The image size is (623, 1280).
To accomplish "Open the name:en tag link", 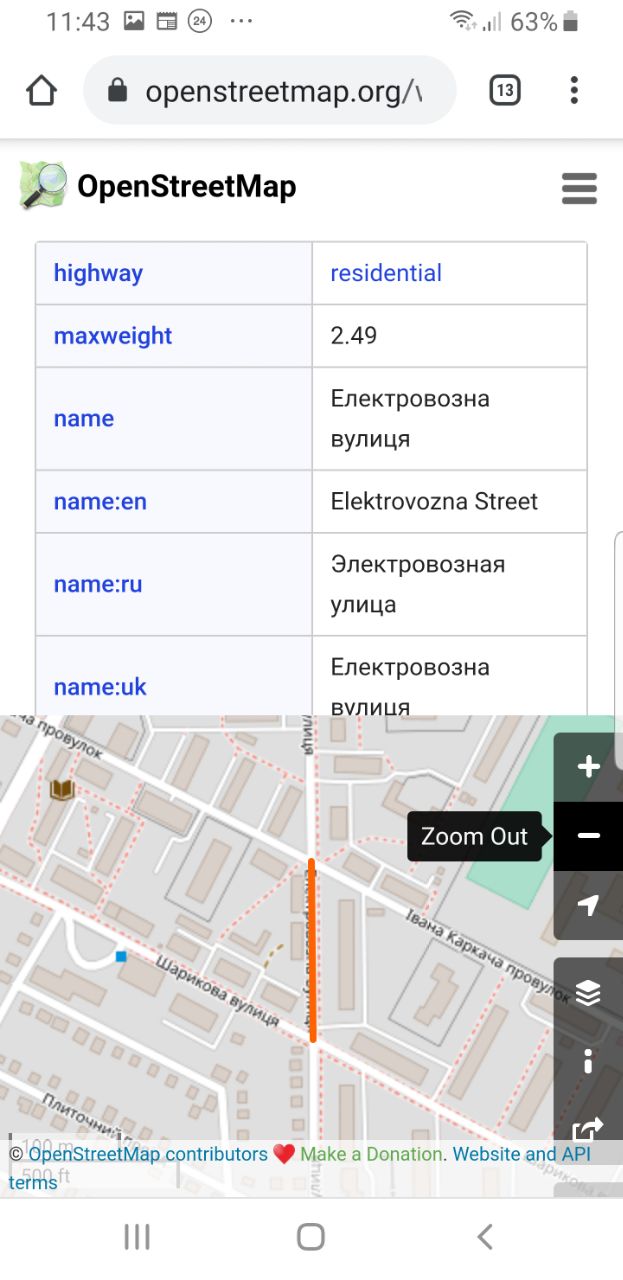I will tap(100, 502).
